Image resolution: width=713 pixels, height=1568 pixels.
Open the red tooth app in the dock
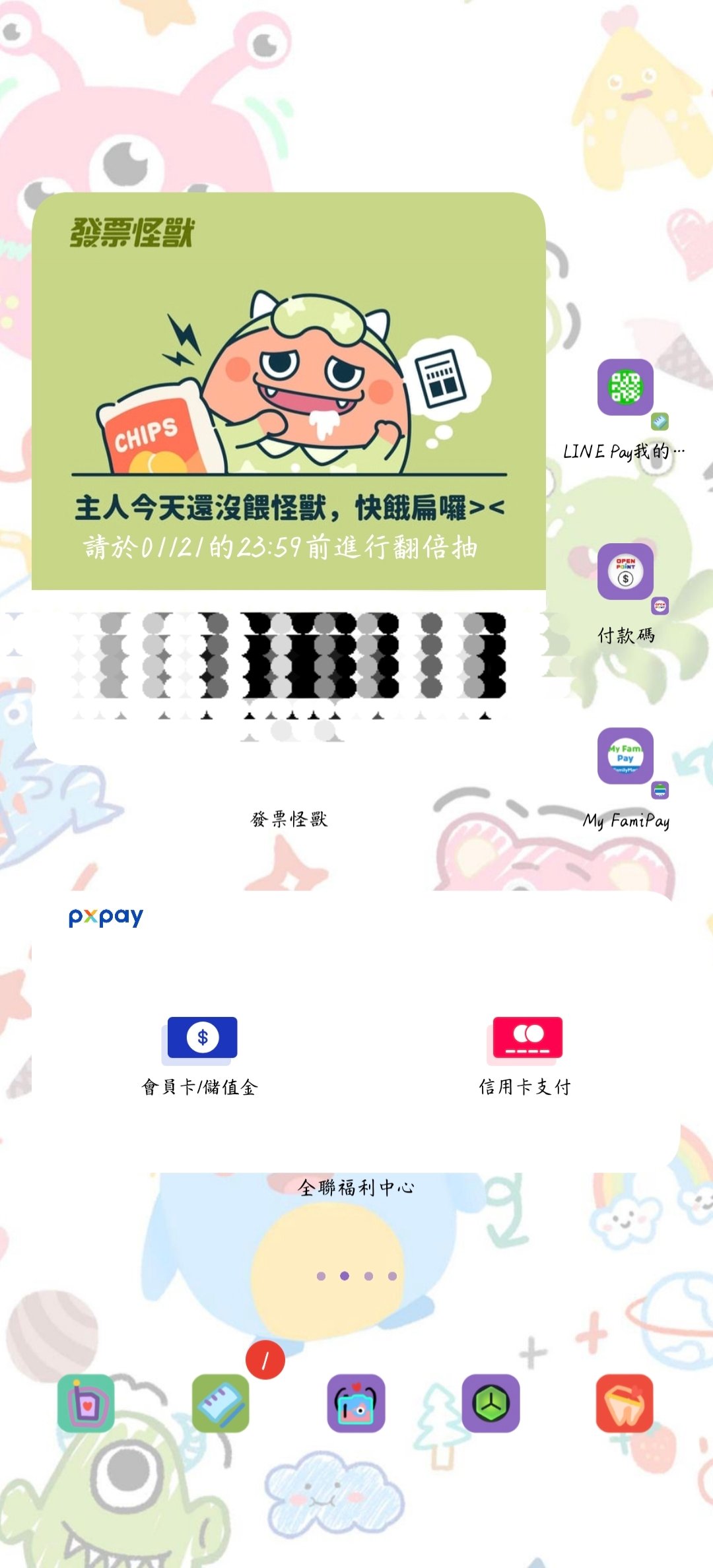point(625,1403)
